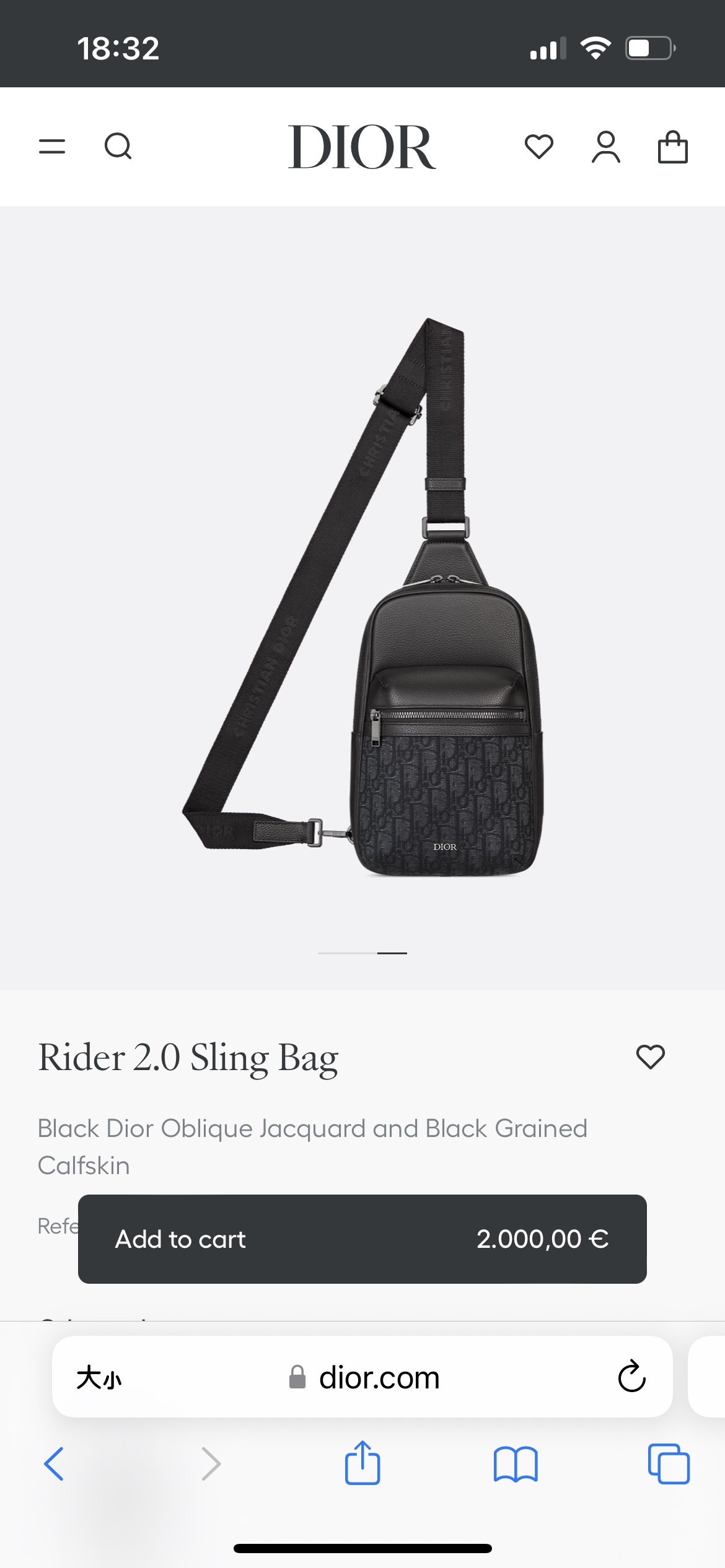
Task: Add the sling bag to cart
Action: click(x=362, y=1239)
